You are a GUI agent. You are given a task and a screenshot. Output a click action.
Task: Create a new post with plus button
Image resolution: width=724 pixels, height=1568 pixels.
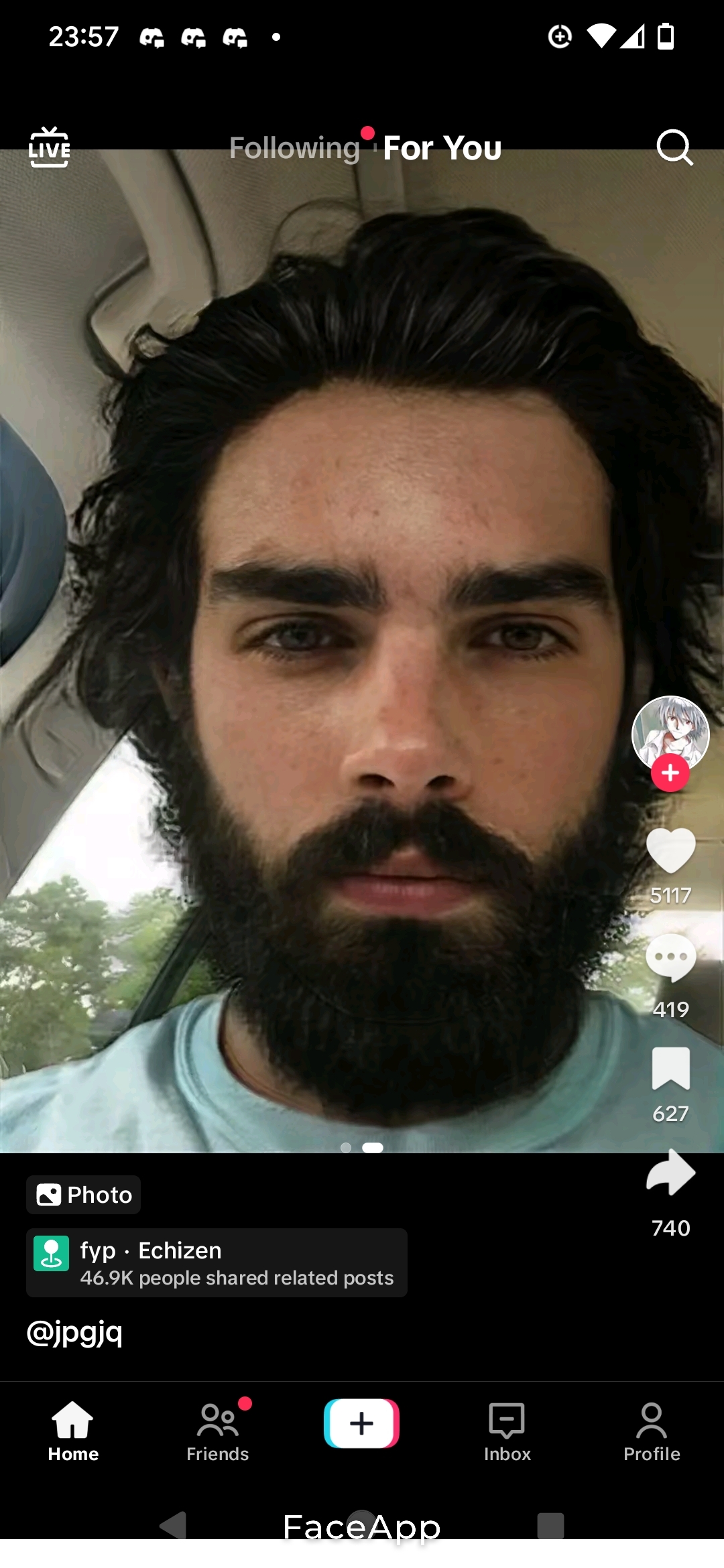(362, 1423)
